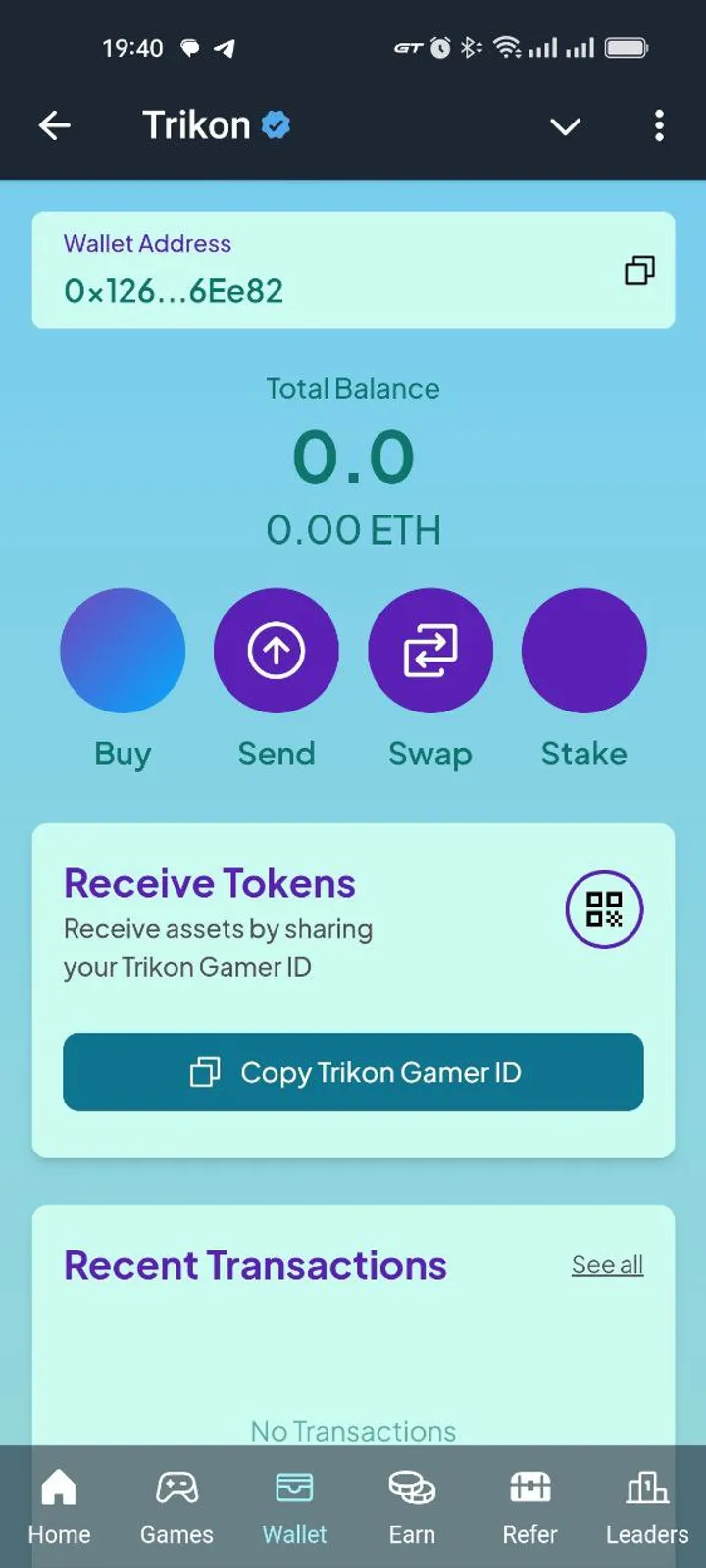Tap the Trikon verified badge
The image size is (706, 1568).
coord(276,123)
